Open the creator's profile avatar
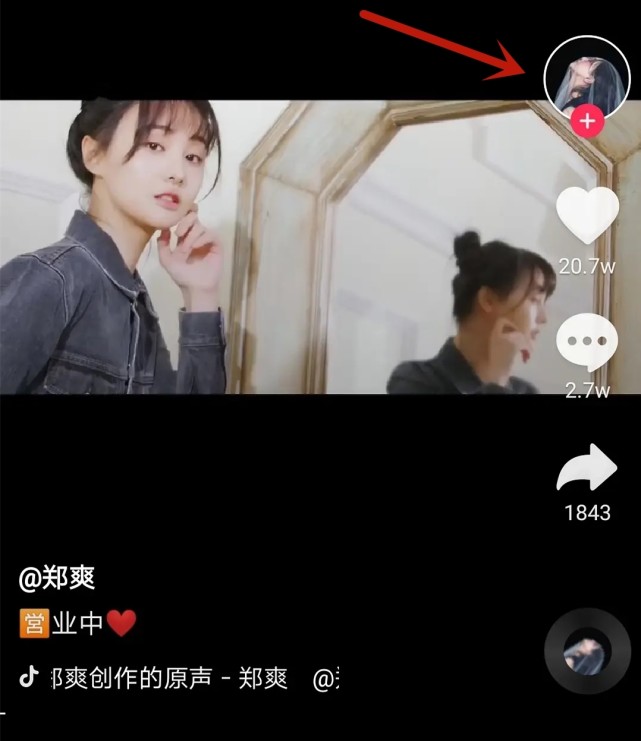The width and height of the screenshot is (641, 741). [x=587, y=76]
